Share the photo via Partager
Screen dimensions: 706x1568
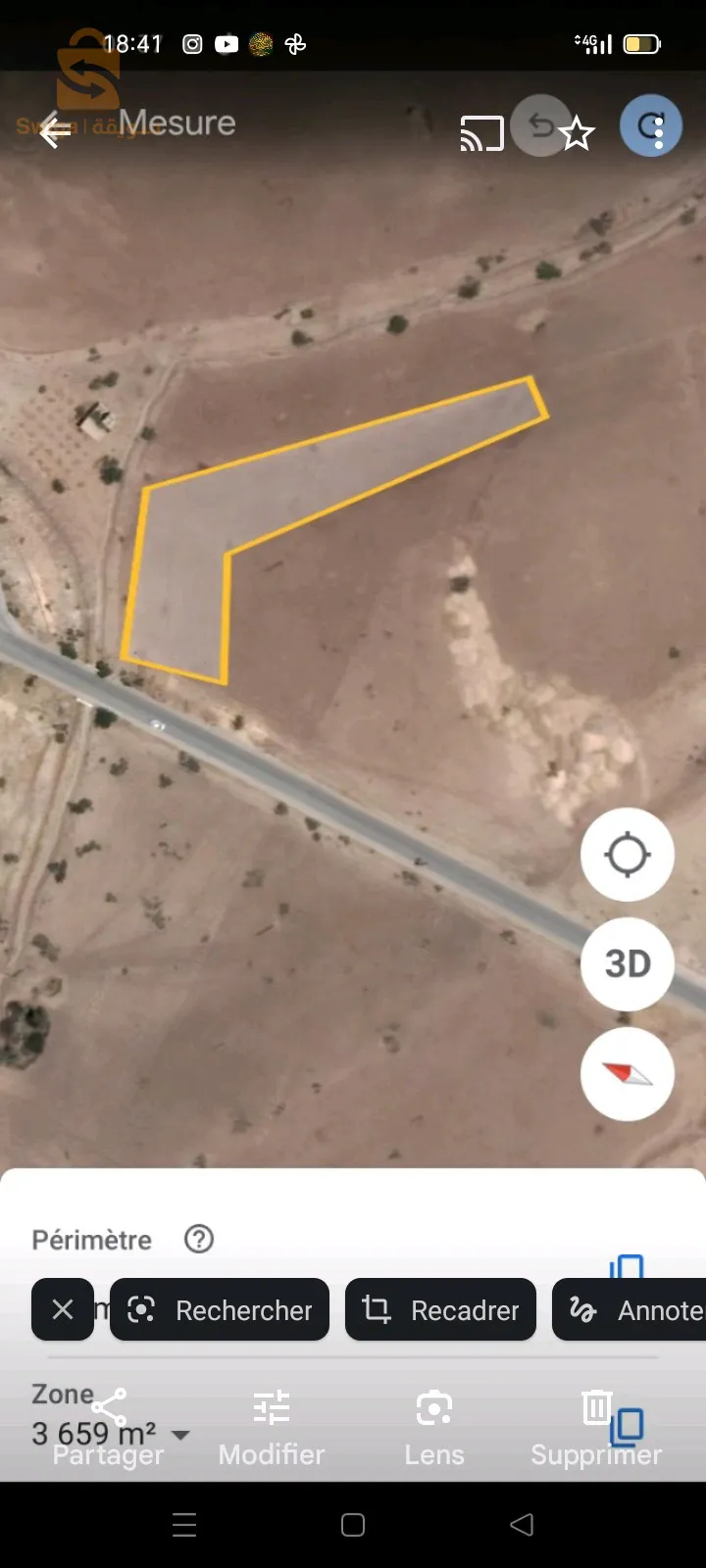pyautogui.click(x=108, y=1427)
